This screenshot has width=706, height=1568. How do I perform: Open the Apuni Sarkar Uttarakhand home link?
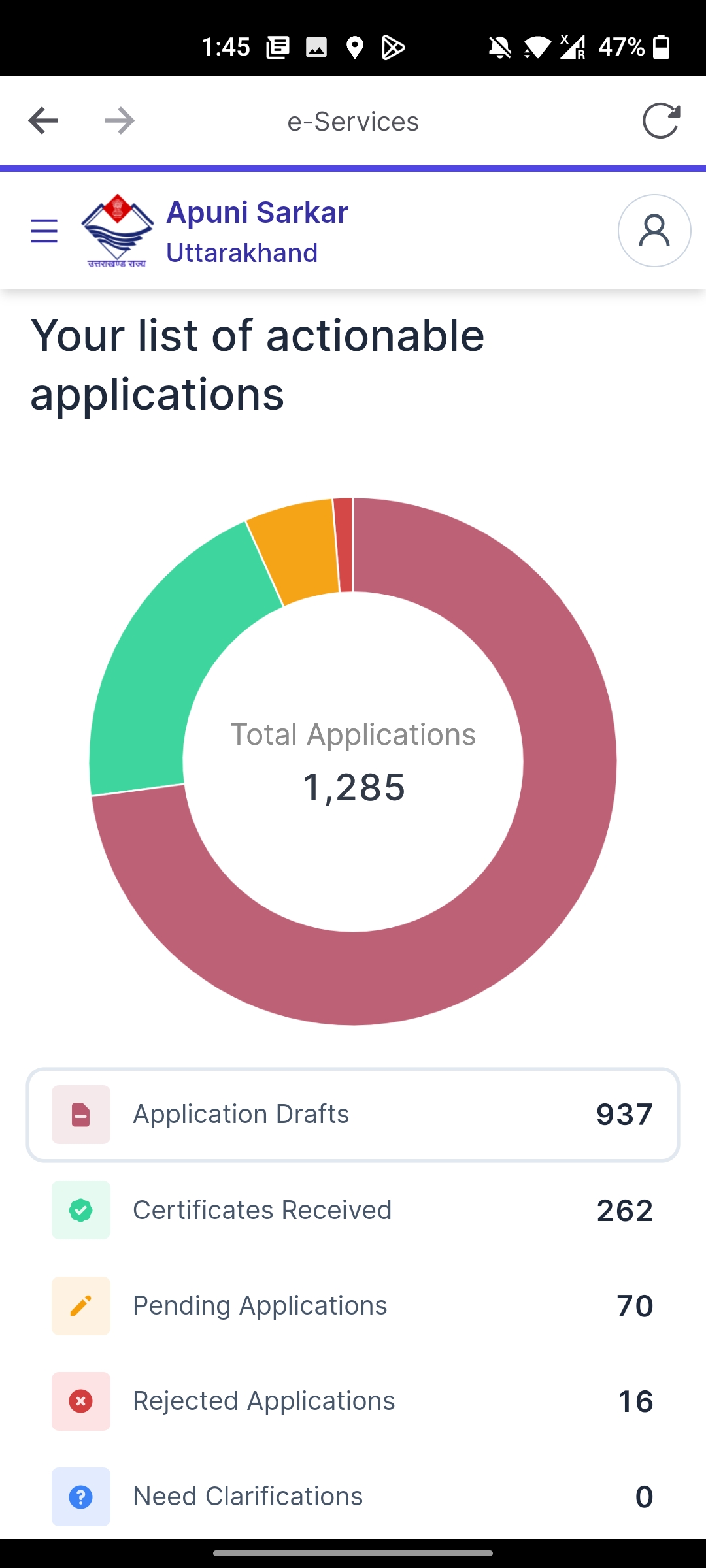tap(216, 231)
